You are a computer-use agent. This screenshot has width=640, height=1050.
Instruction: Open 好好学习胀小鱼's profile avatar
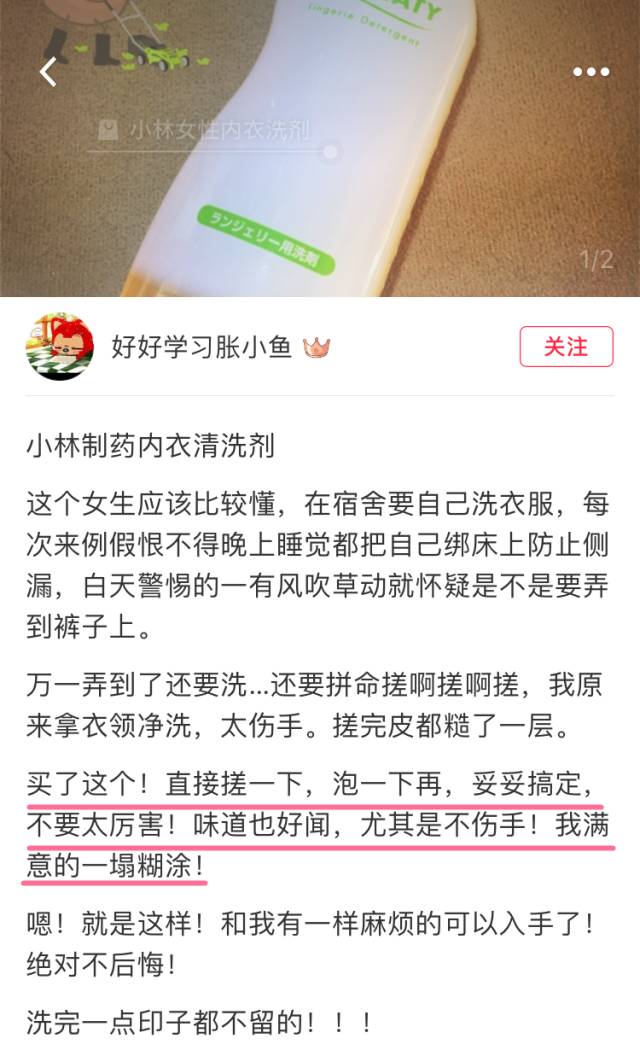pyautogui.click(x=59, y=347)
